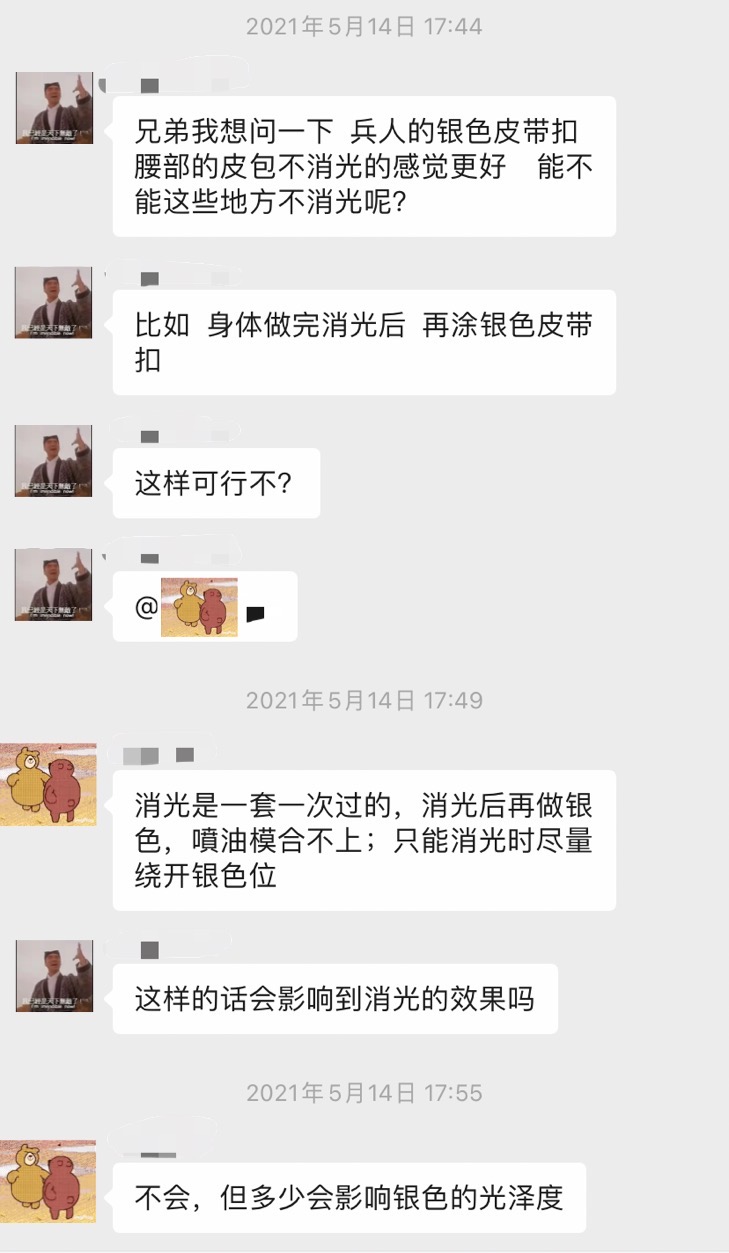This screenshot has width=729, height=1253.
Task: Tap the avatar next to the @ mention message
Action: (x=54, y=584)
